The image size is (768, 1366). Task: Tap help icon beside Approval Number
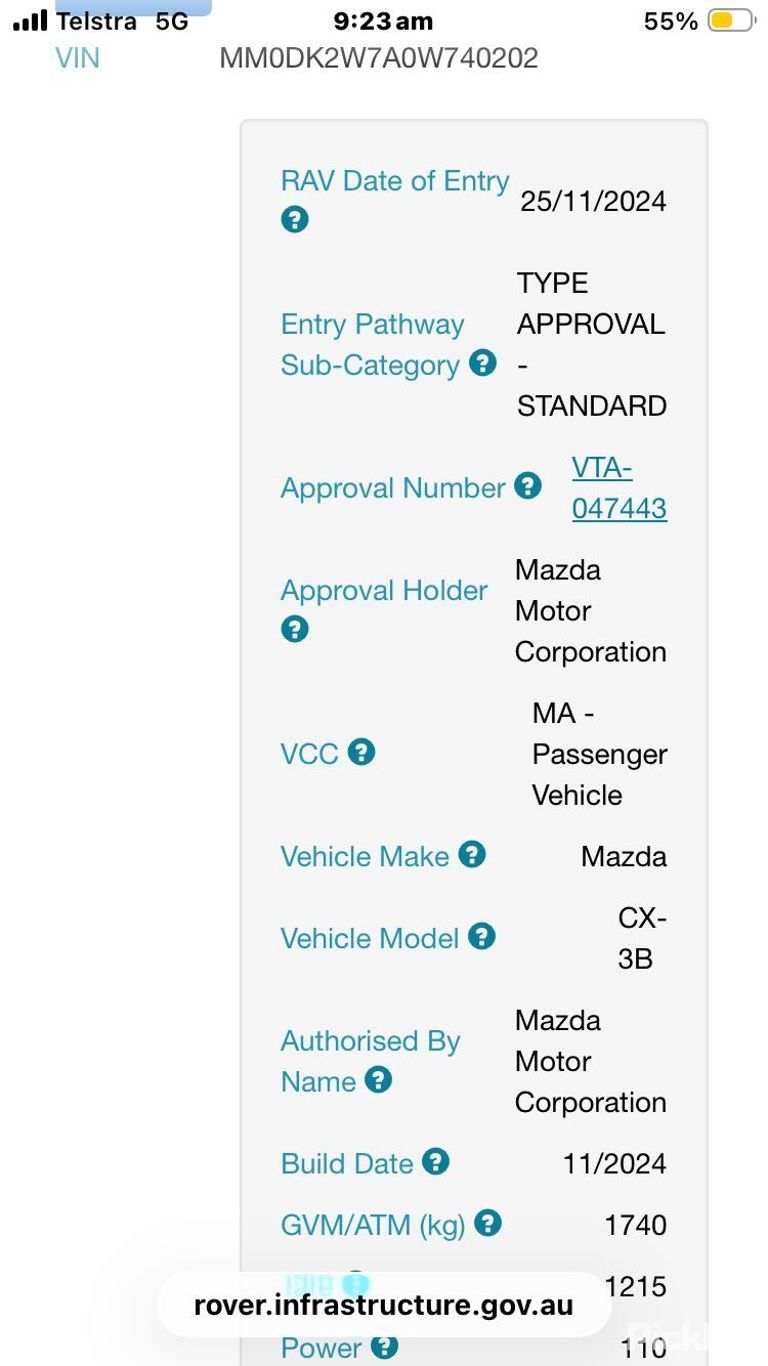click(x=528, y=486)
